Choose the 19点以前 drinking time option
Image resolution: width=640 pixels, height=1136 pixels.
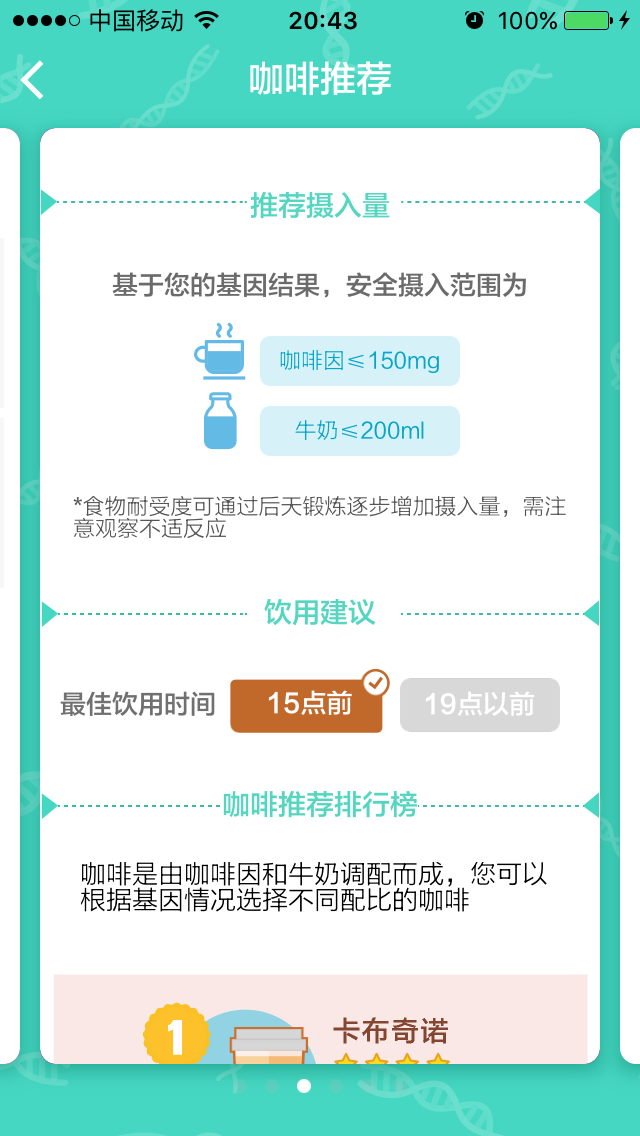pos(479,705)
